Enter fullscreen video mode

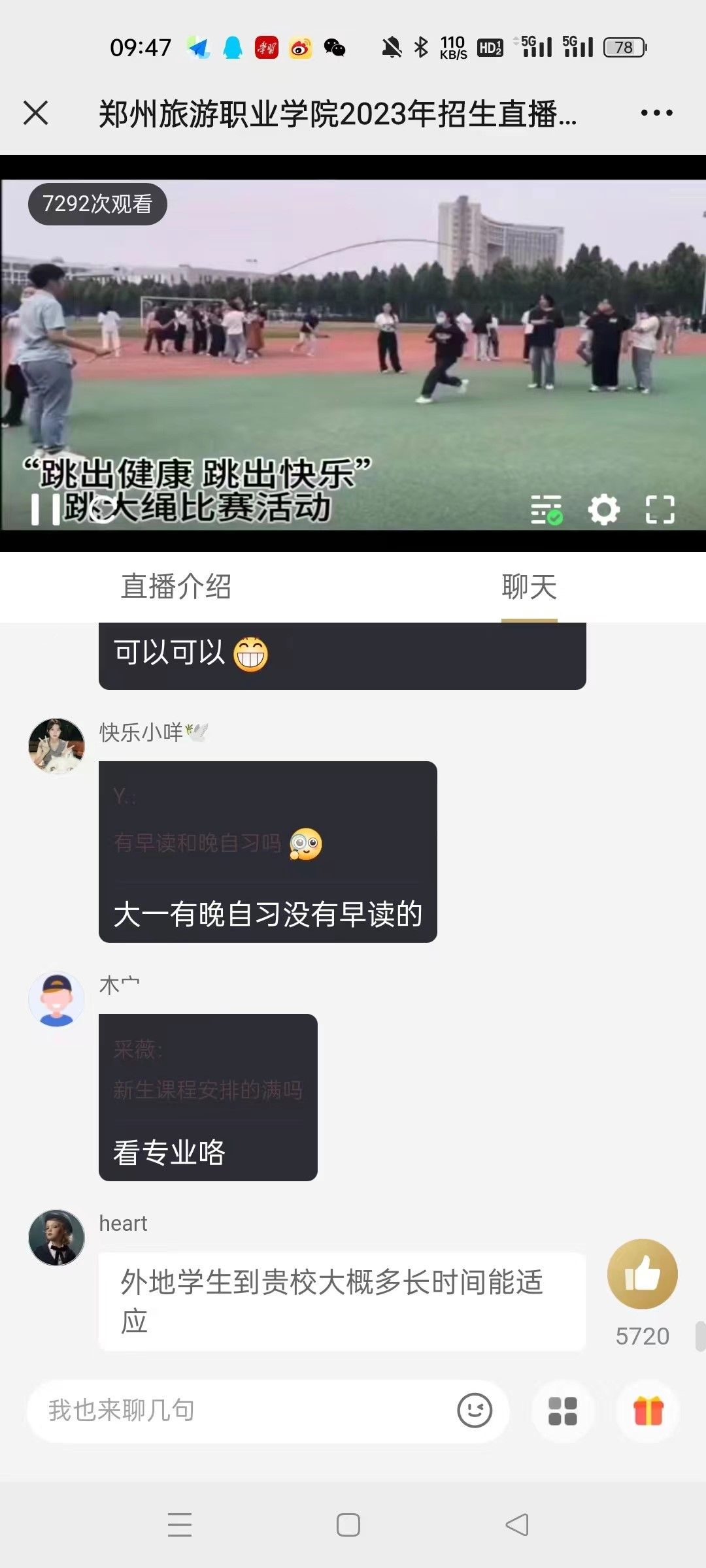tap(660, 510)
